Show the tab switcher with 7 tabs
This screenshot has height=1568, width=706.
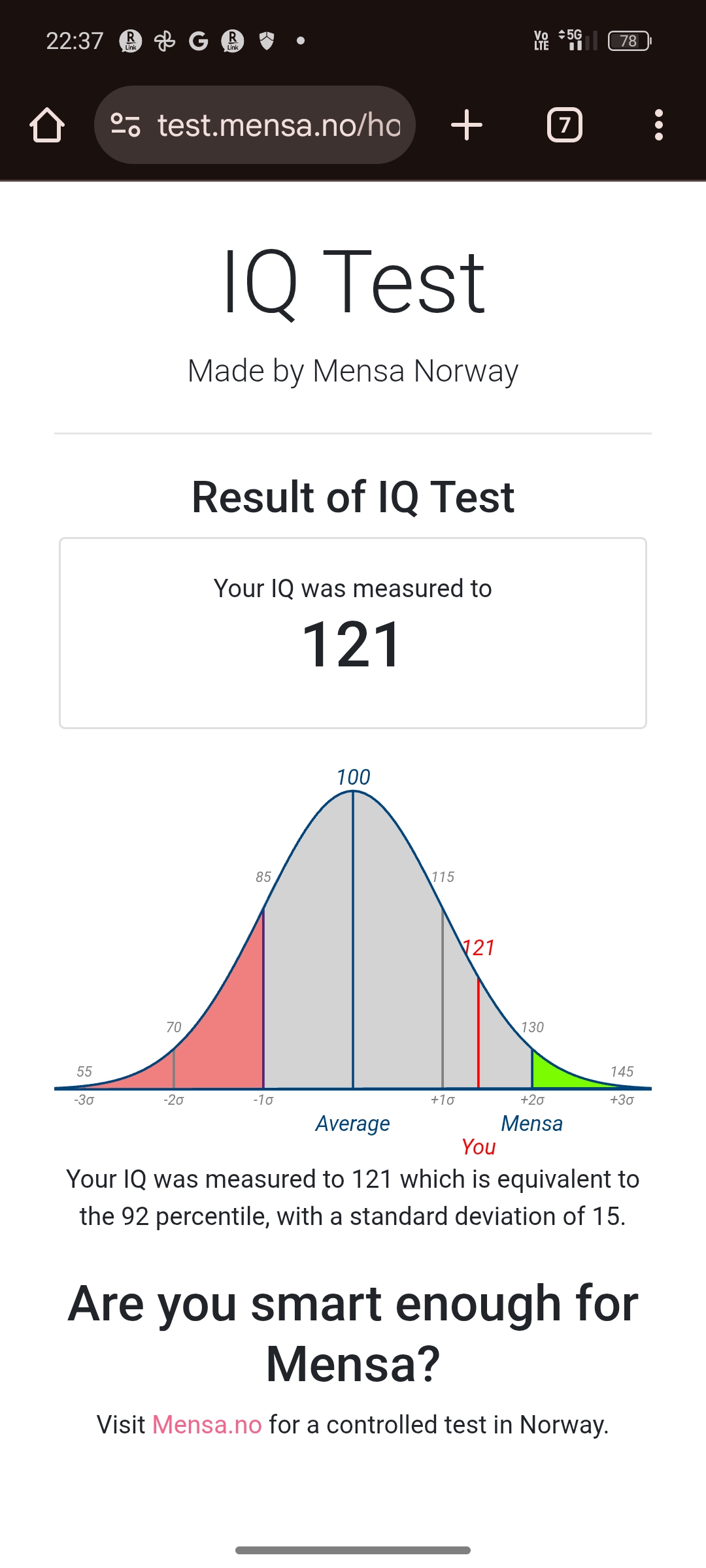point(565,125)
